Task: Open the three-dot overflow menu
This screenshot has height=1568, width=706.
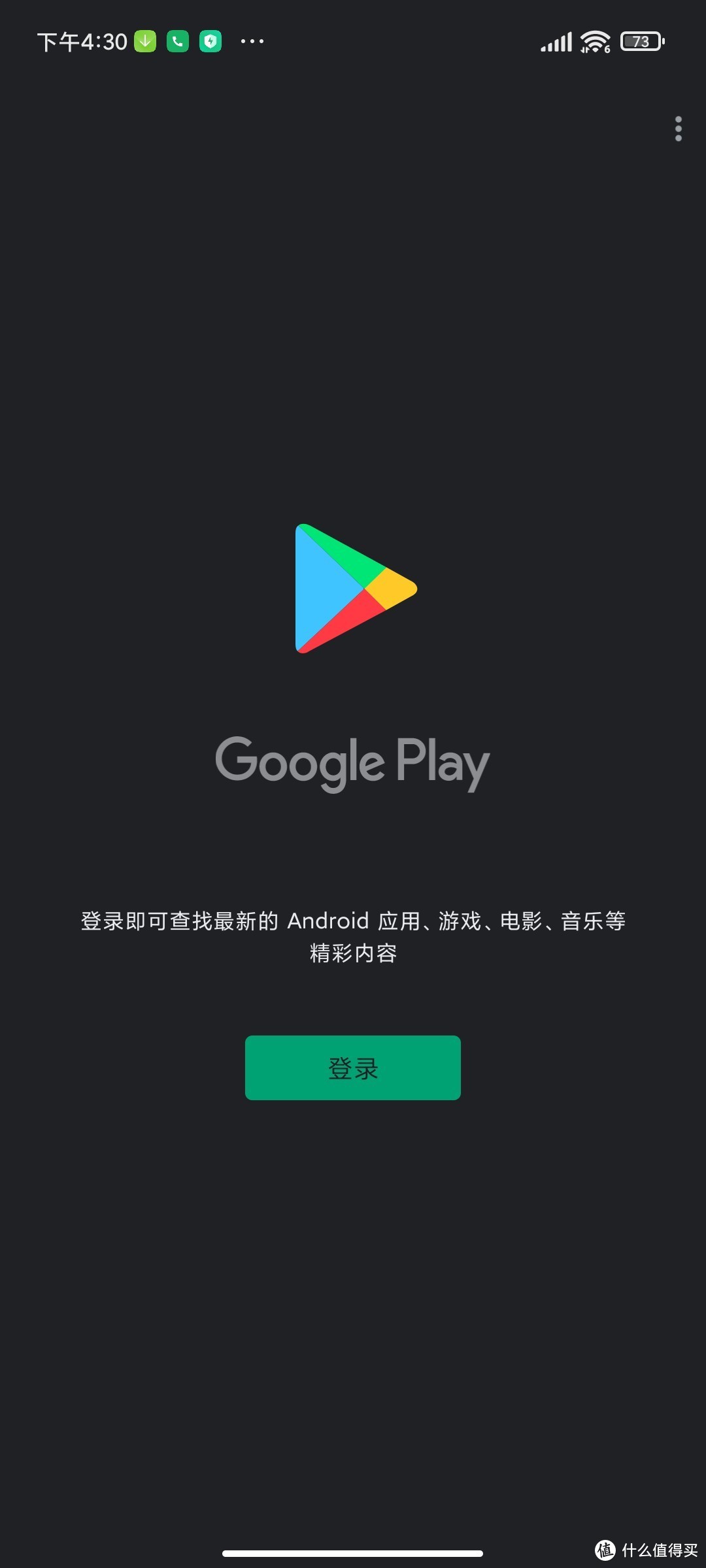Action: pos(678,129)
